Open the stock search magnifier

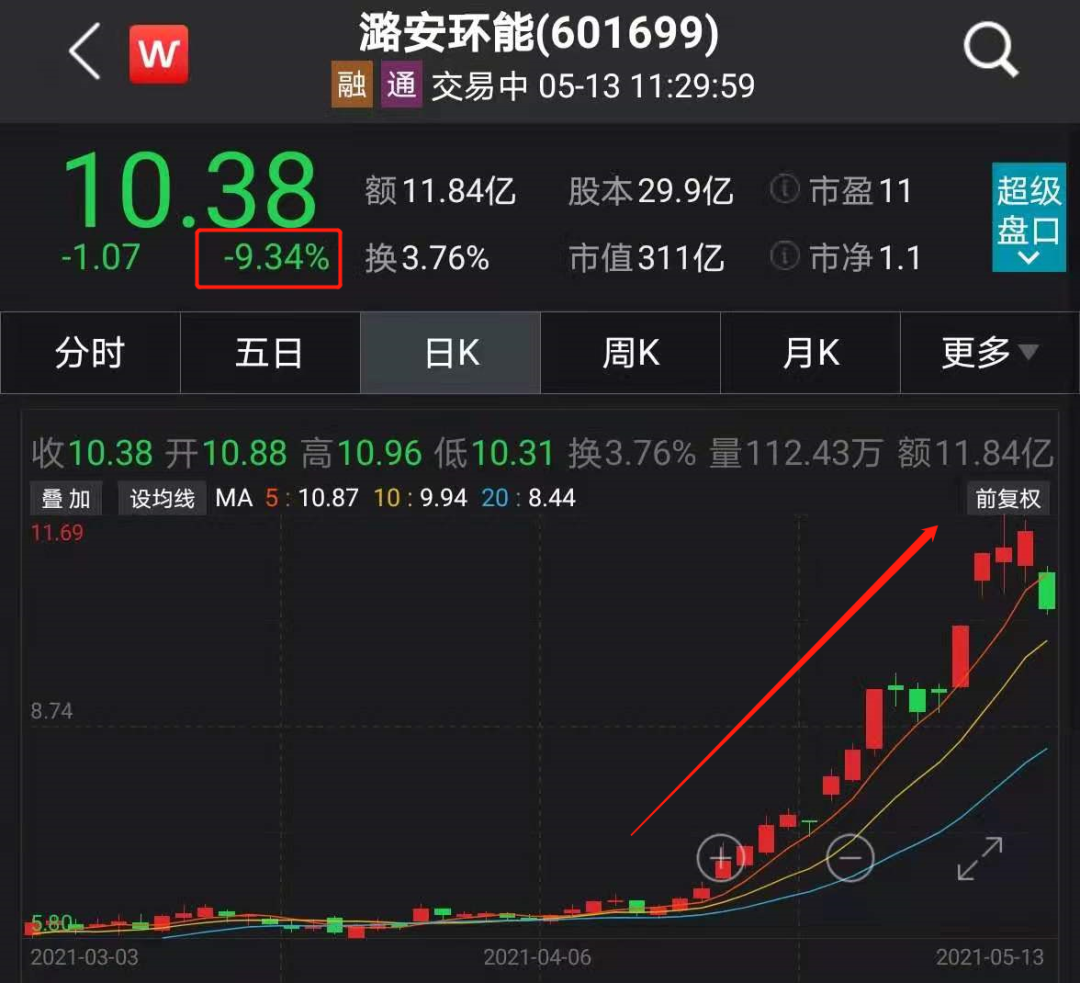[x=989, y=50]
